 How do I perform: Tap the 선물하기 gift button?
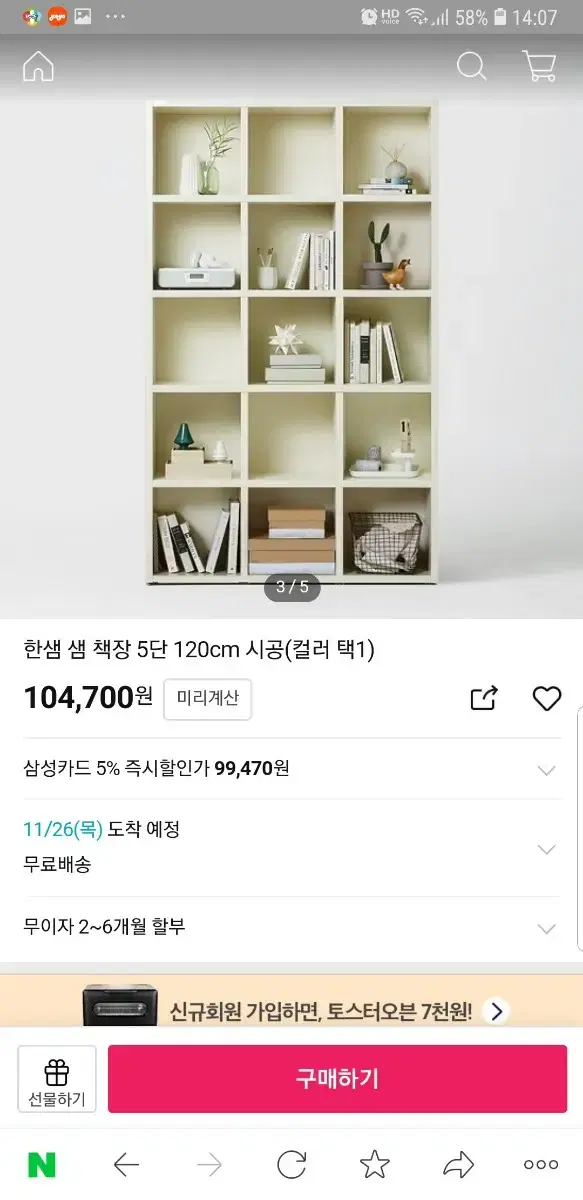(57, 1079)
